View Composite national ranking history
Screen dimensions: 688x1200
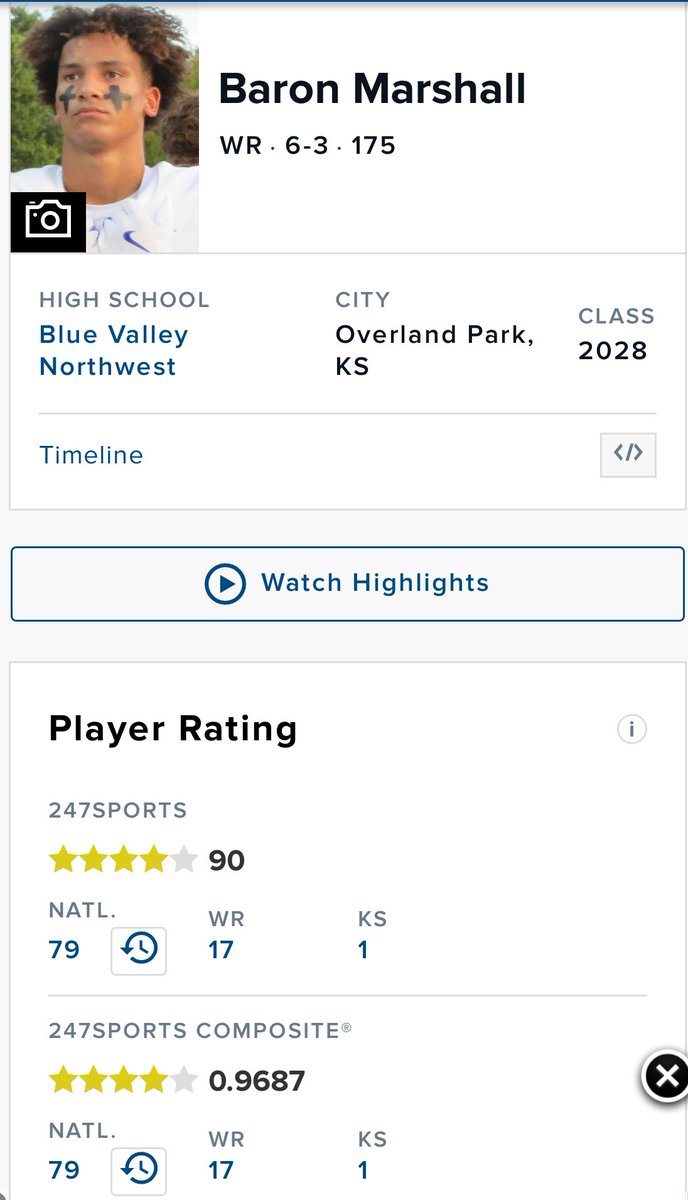[139, 1170]
